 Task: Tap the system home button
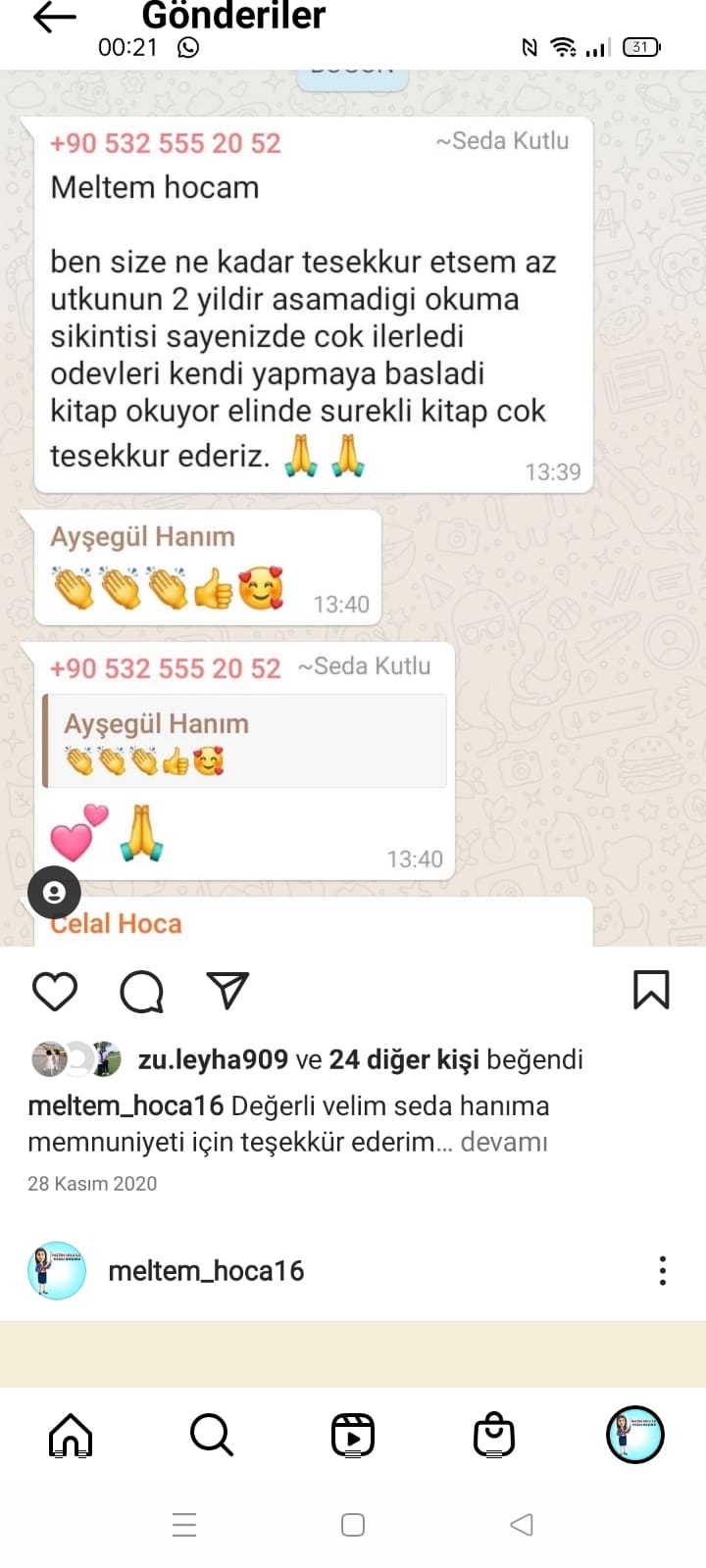(x=353, y=1525)
